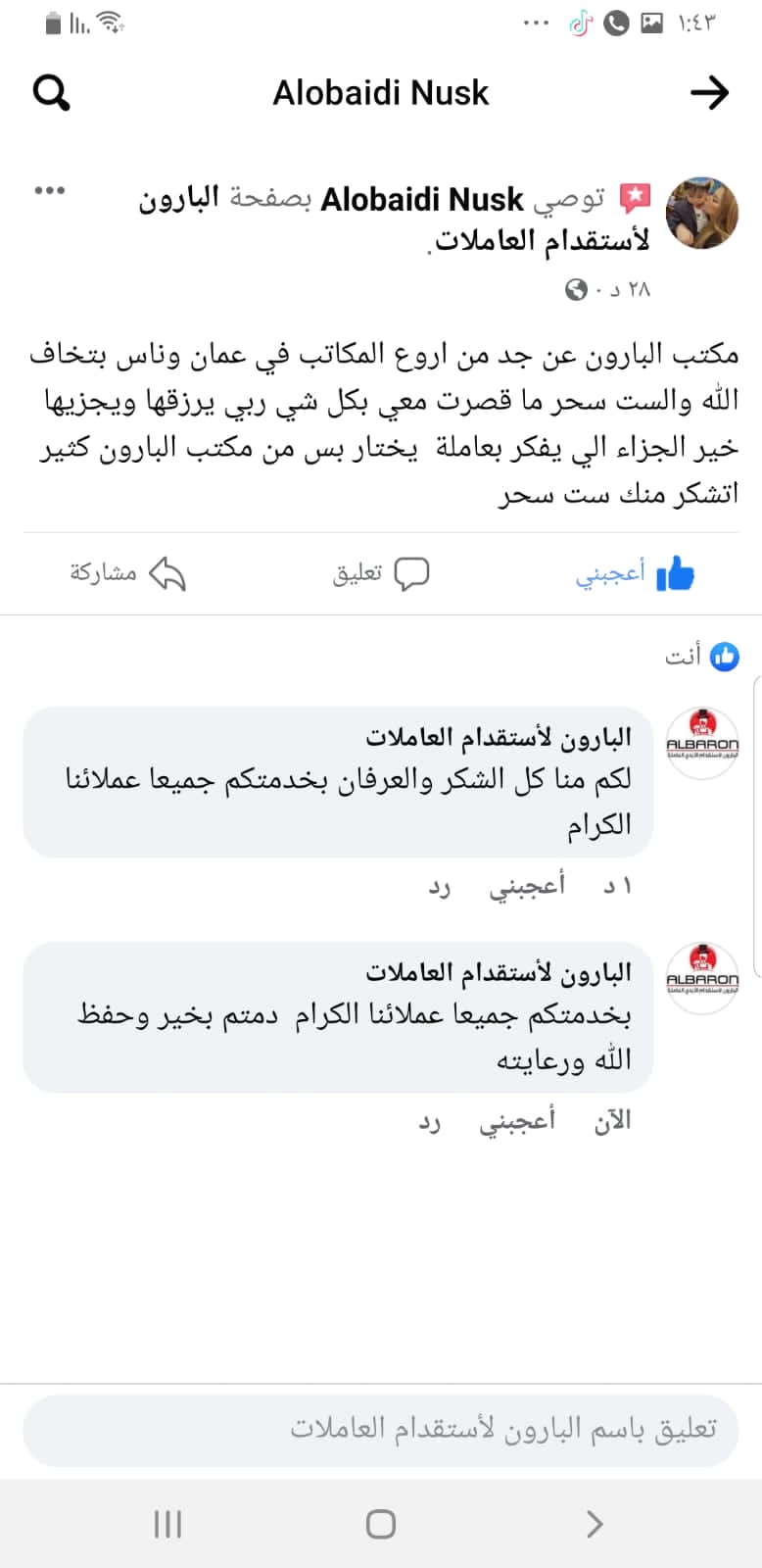Open the post options via the three dots
This screenshot has height=1568, width=762.
[48, 192]
